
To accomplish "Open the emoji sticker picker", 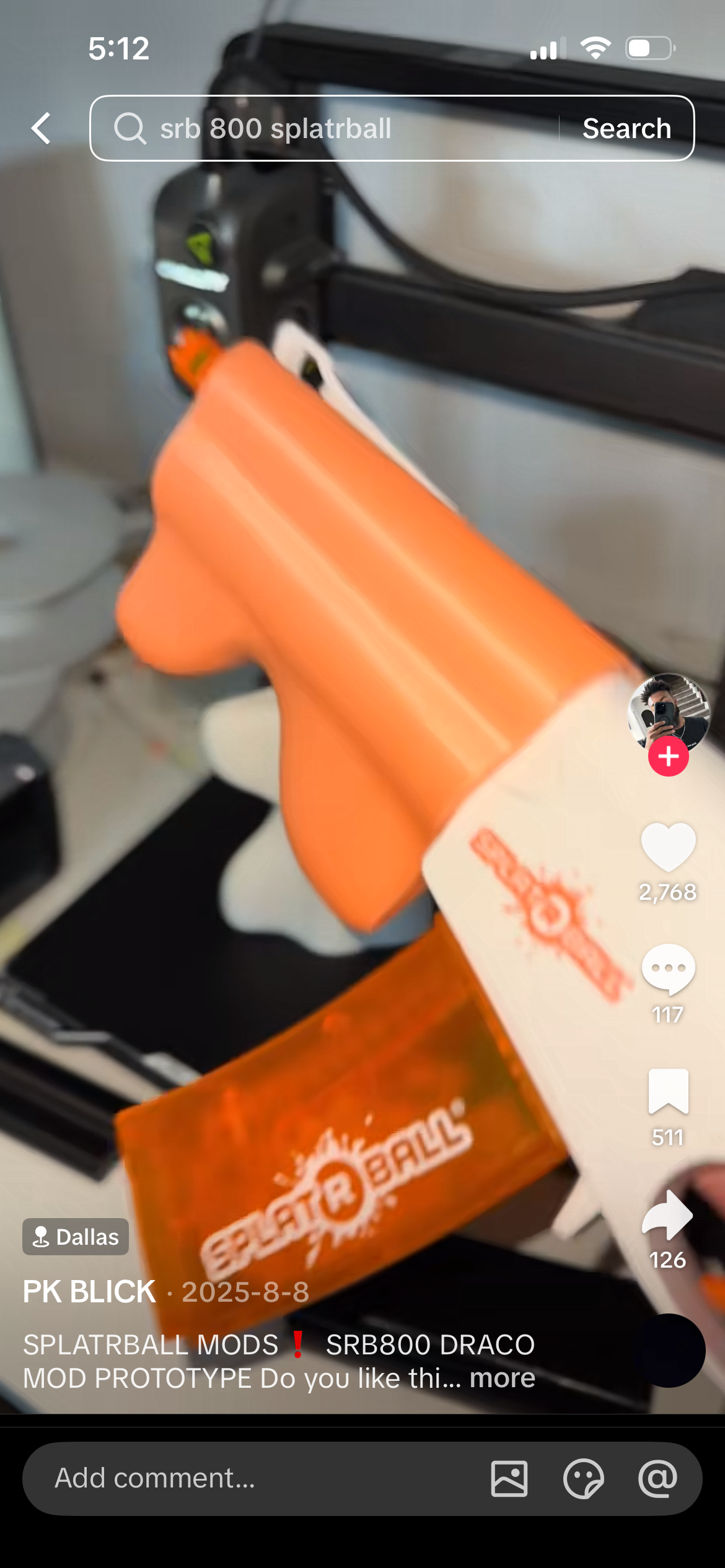I will 583,1478.
